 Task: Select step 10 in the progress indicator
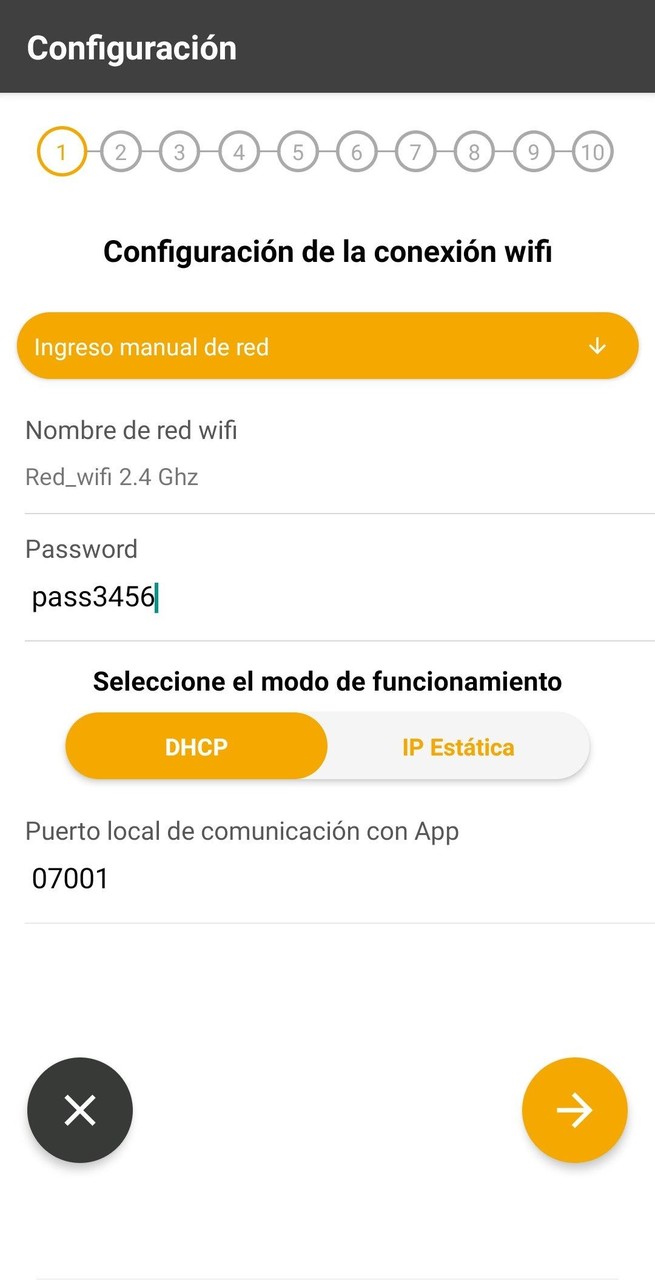(592, 153)
